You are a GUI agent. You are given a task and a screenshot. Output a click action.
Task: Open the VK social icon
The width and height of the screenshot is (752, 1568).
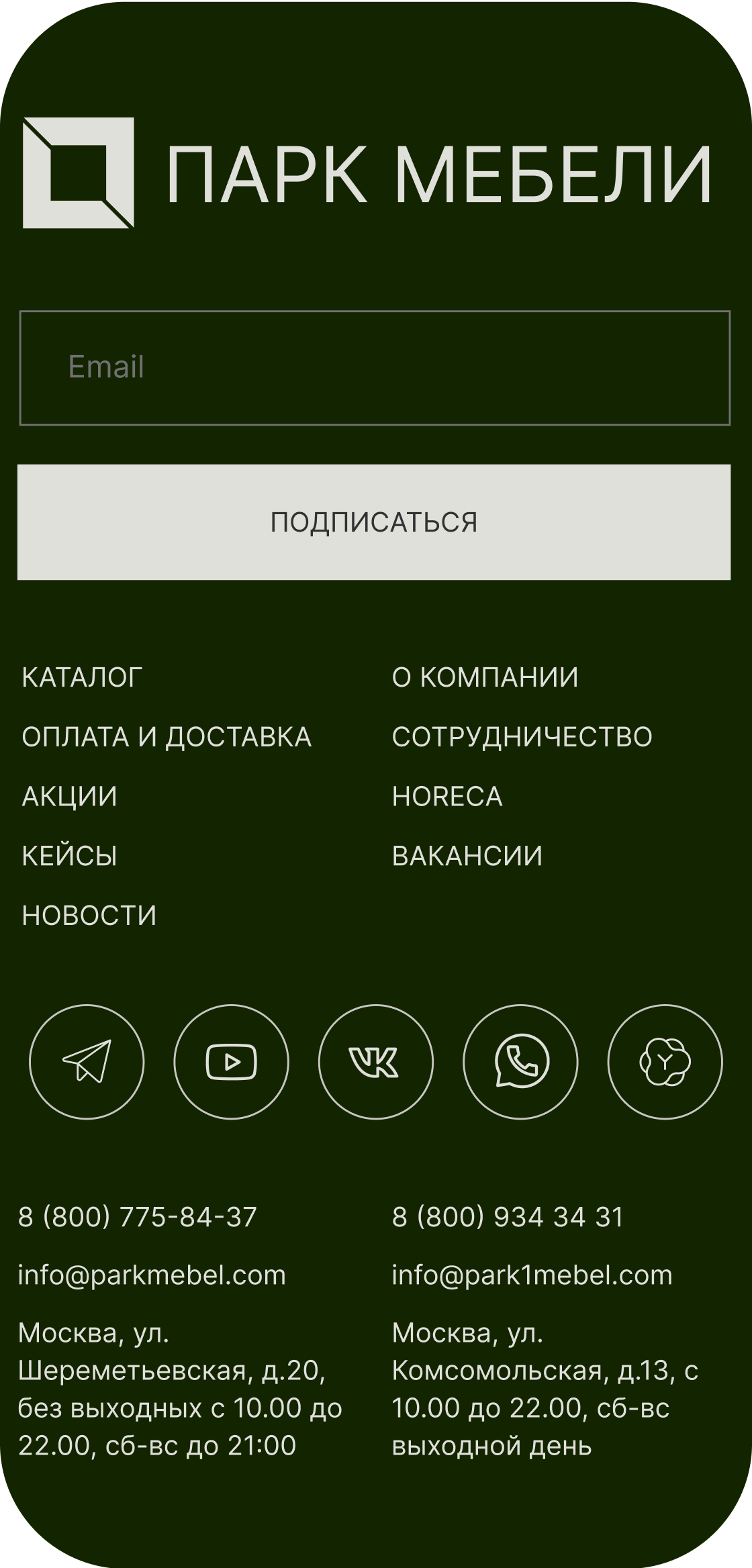tap(375, 1062)
